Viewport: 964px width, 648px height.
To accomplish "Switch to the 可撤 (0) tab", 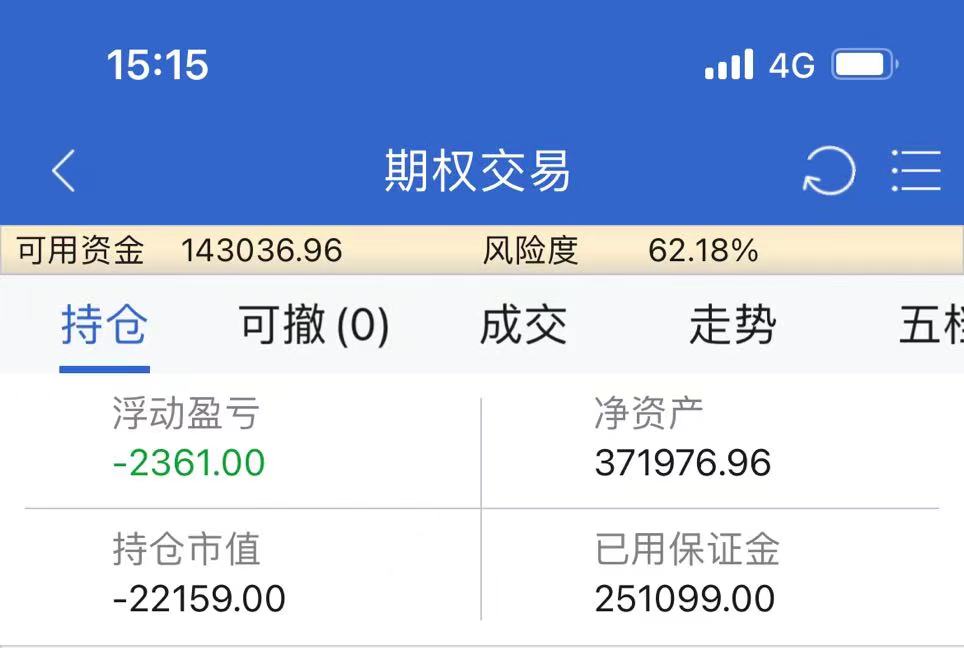I will click(x=314, y=326).
